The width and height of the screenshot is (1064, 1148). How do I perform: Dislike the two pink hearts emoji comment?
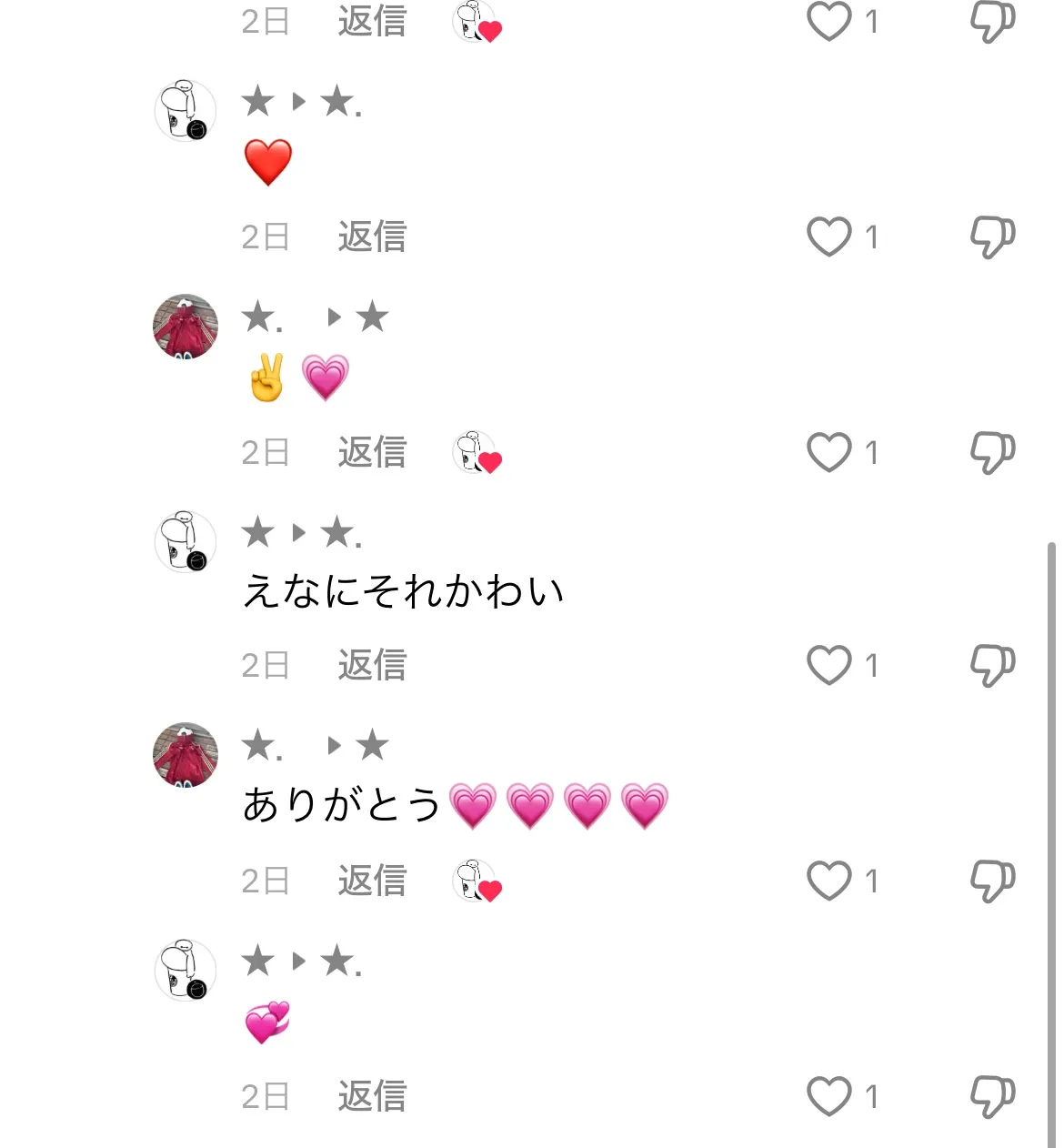click(x=992, y=1096)
